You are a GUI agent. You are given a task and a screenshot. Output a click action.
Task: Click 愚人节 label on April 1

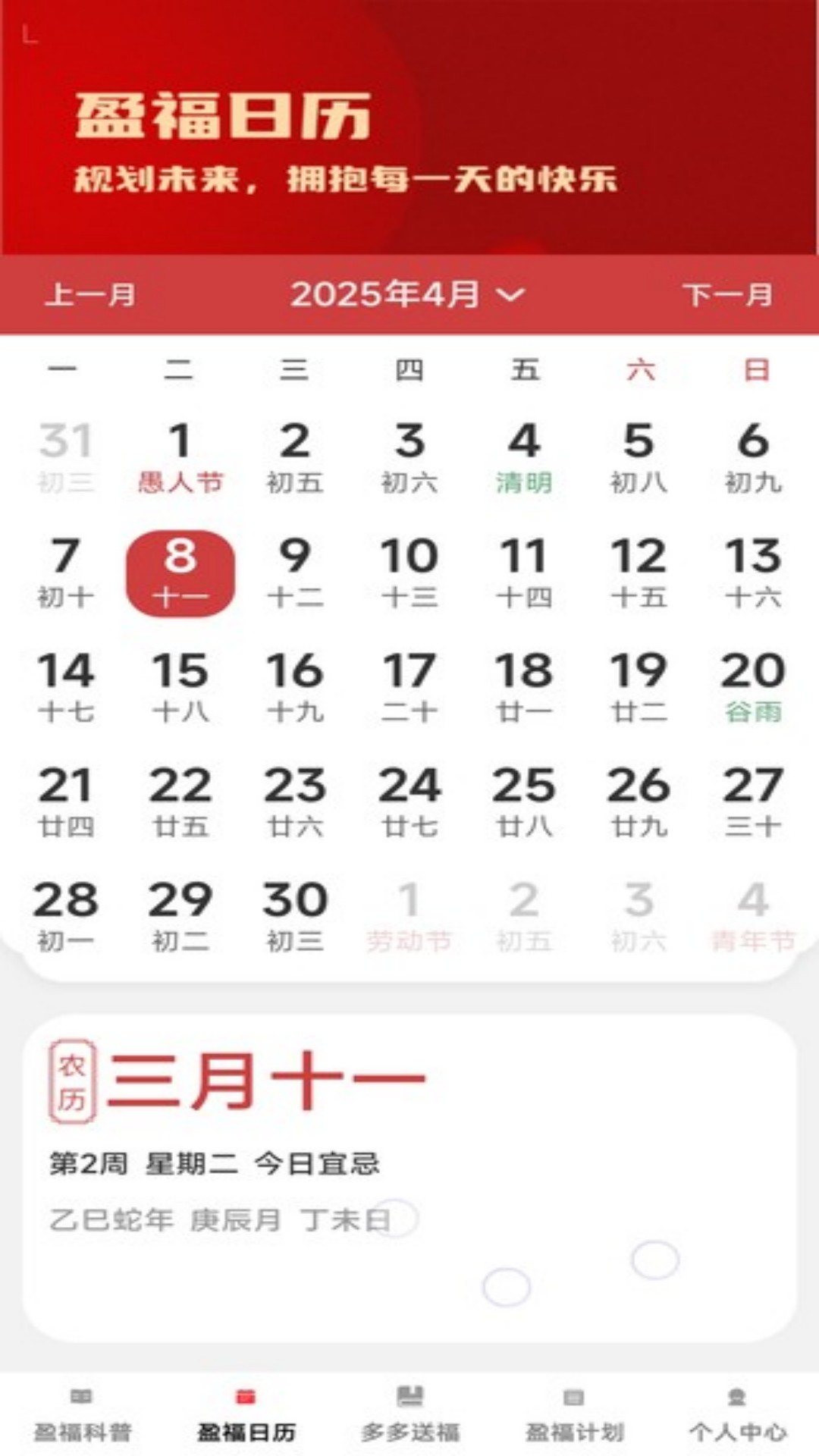[179, 479]
